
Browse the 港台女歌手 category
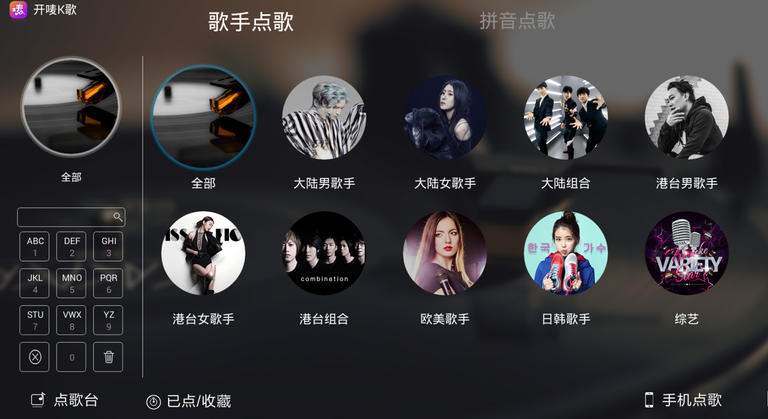pos(203,253)
